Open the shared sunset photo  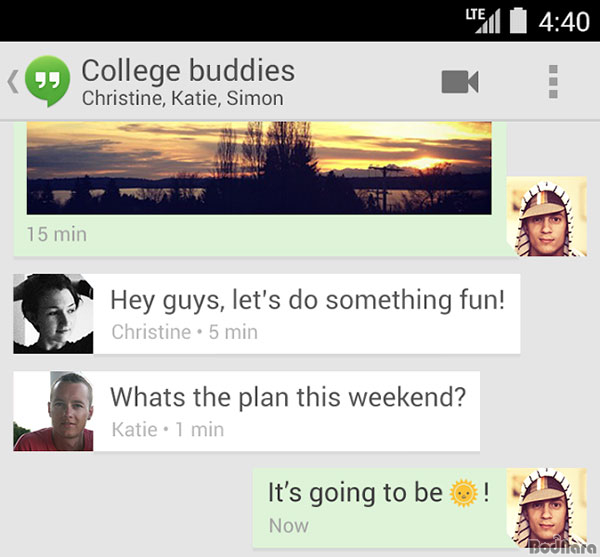(259, 167)
